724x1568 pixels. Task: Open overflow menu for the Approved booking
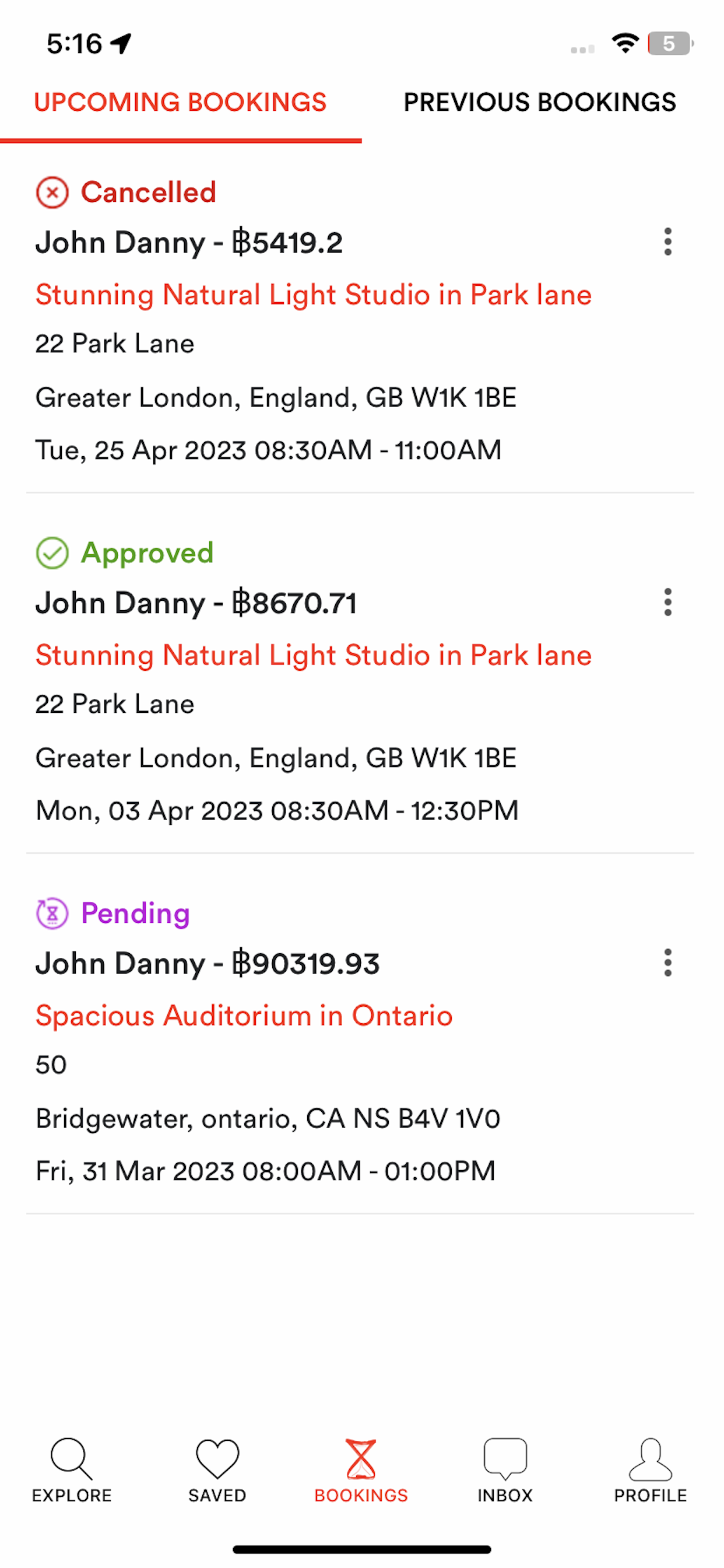click(667, 602)
